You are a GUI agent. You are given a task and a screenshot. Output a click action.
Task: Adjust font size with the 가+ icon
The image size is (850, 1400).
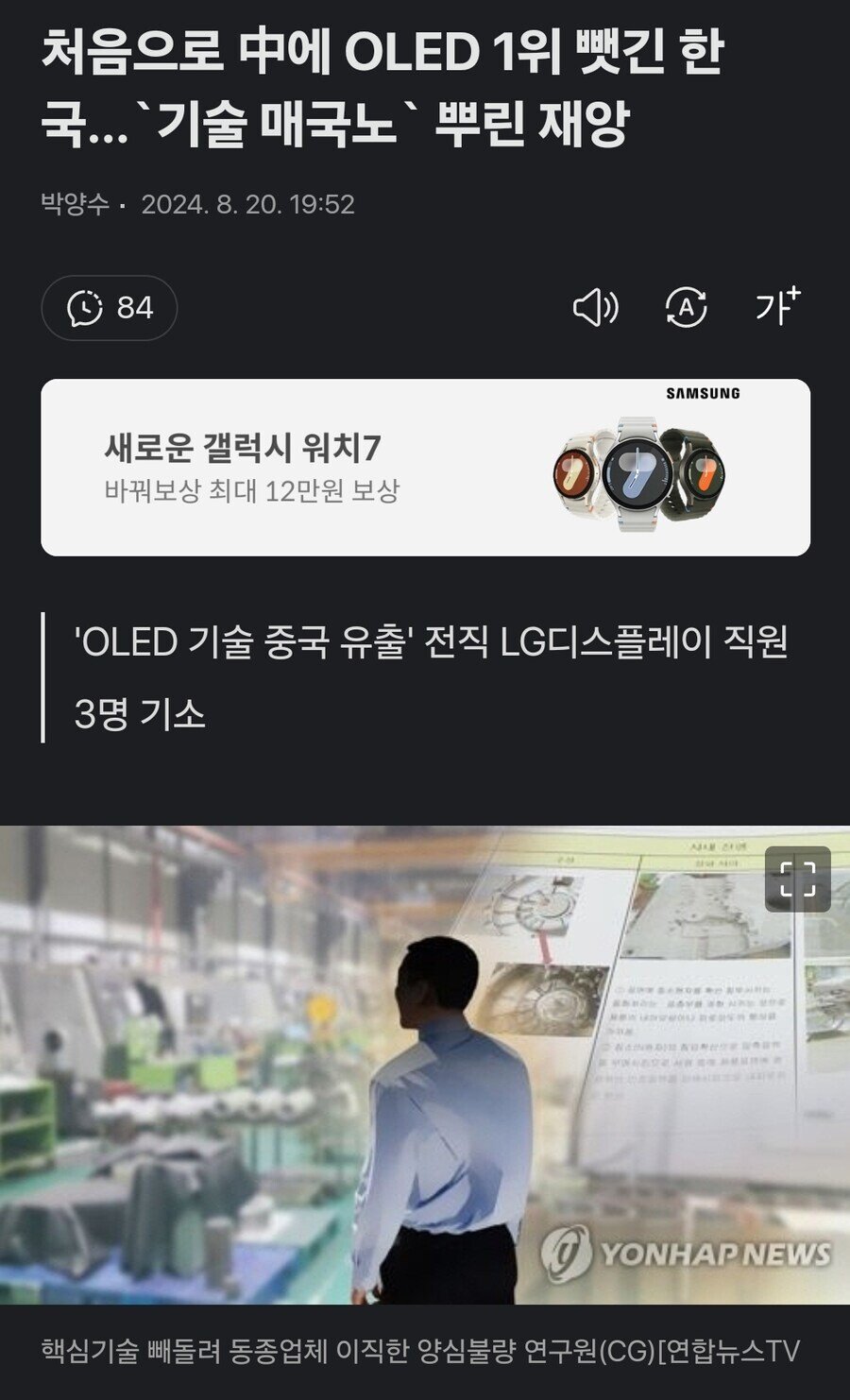(777, 306)
